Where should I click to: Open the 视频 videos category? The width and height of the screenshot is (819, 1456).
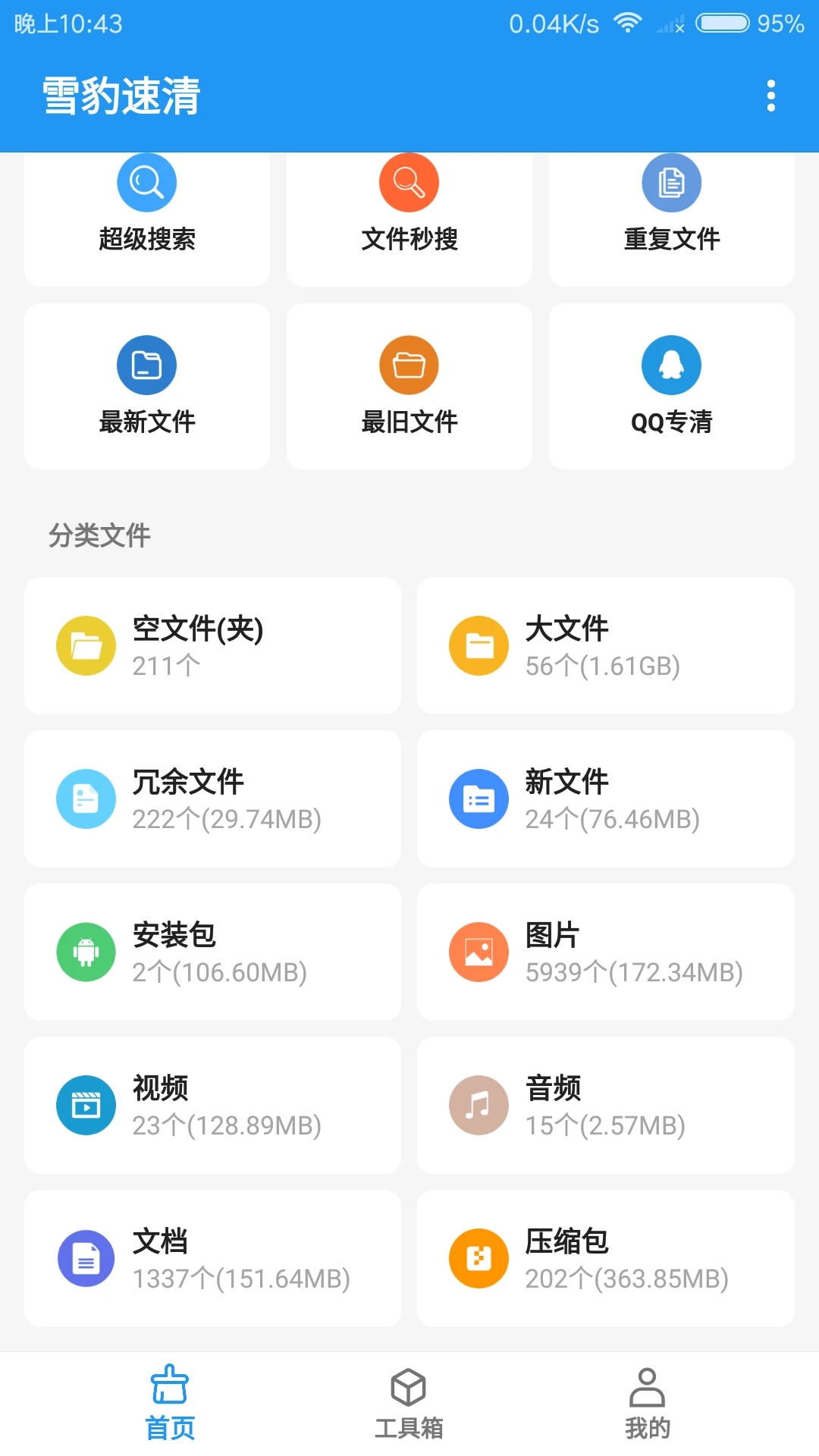point(212,1105)
